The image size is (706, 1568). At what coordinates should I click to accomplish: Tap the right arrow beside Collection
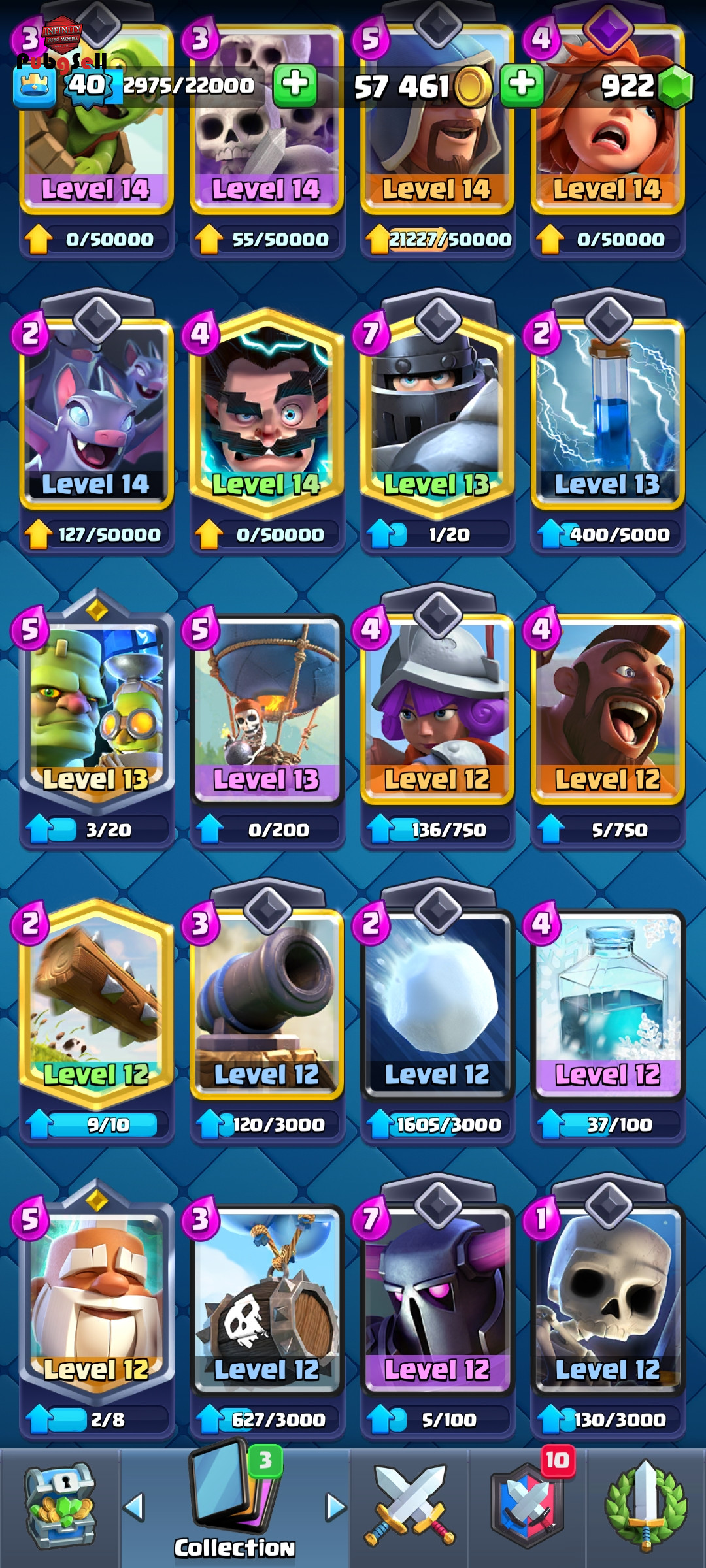point(336,1507)
